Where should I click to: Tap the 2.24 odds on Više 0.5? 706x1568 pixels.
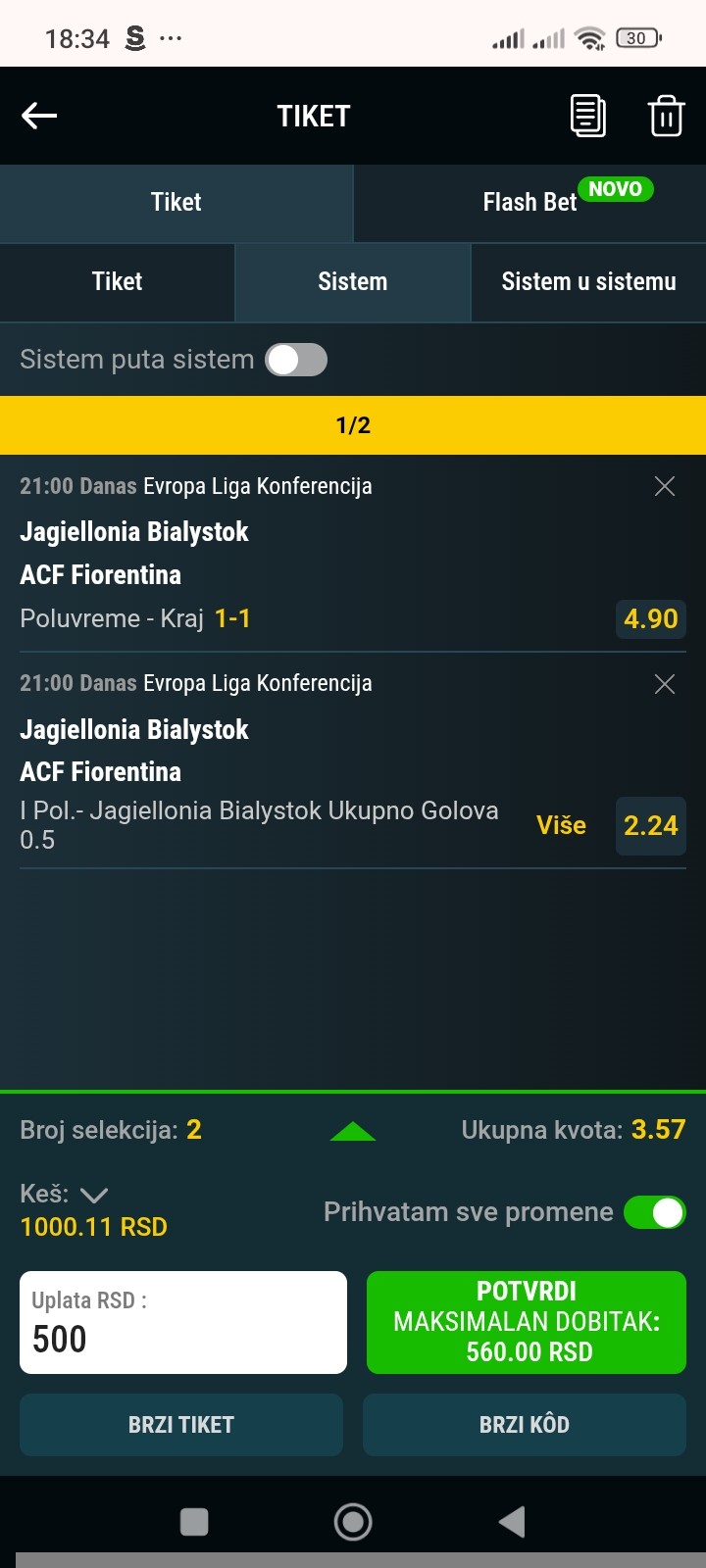[650, 826]
